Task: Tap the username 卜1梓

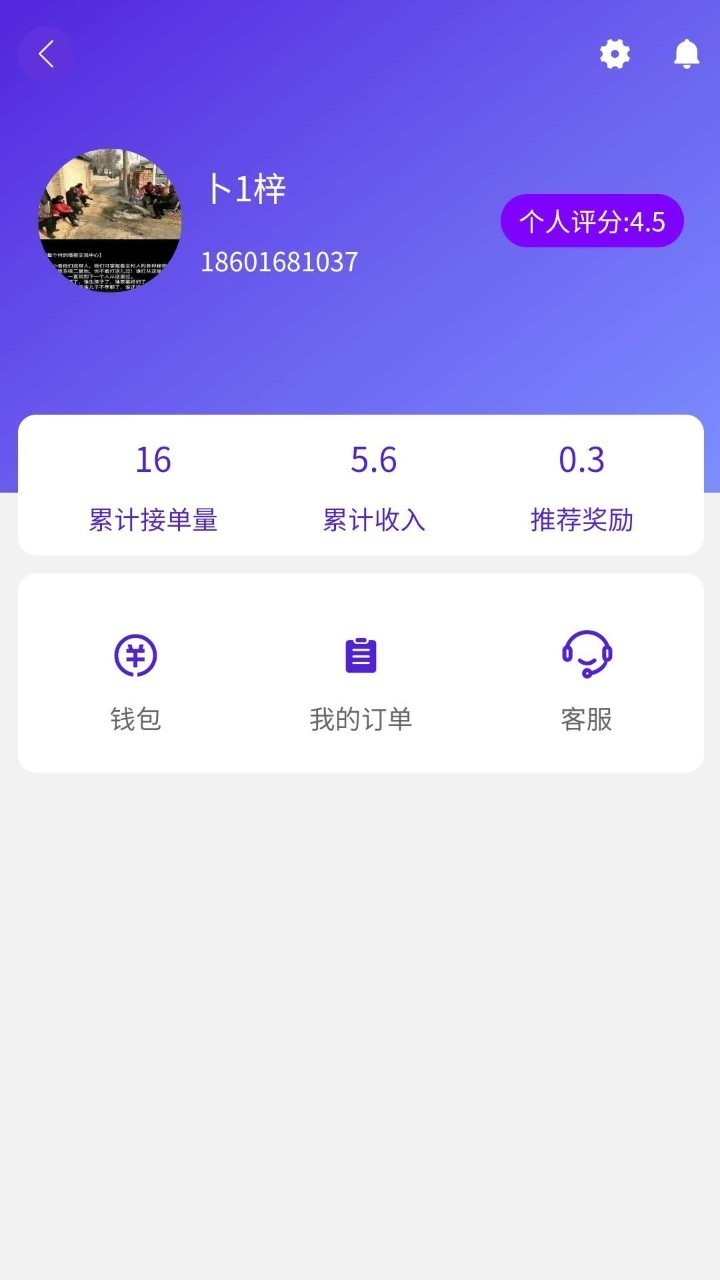Action: pyautogui.click(x=245, y=190)
